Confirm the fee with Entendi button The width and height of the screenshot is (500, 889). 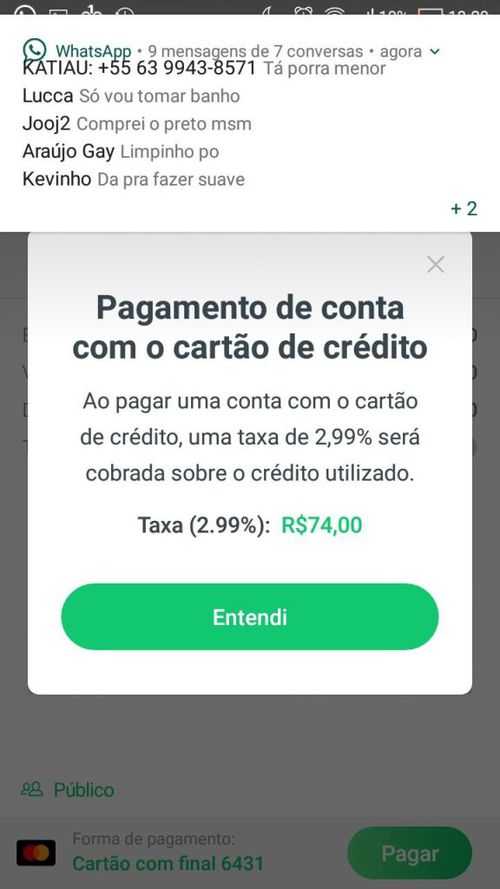[249, 616]
